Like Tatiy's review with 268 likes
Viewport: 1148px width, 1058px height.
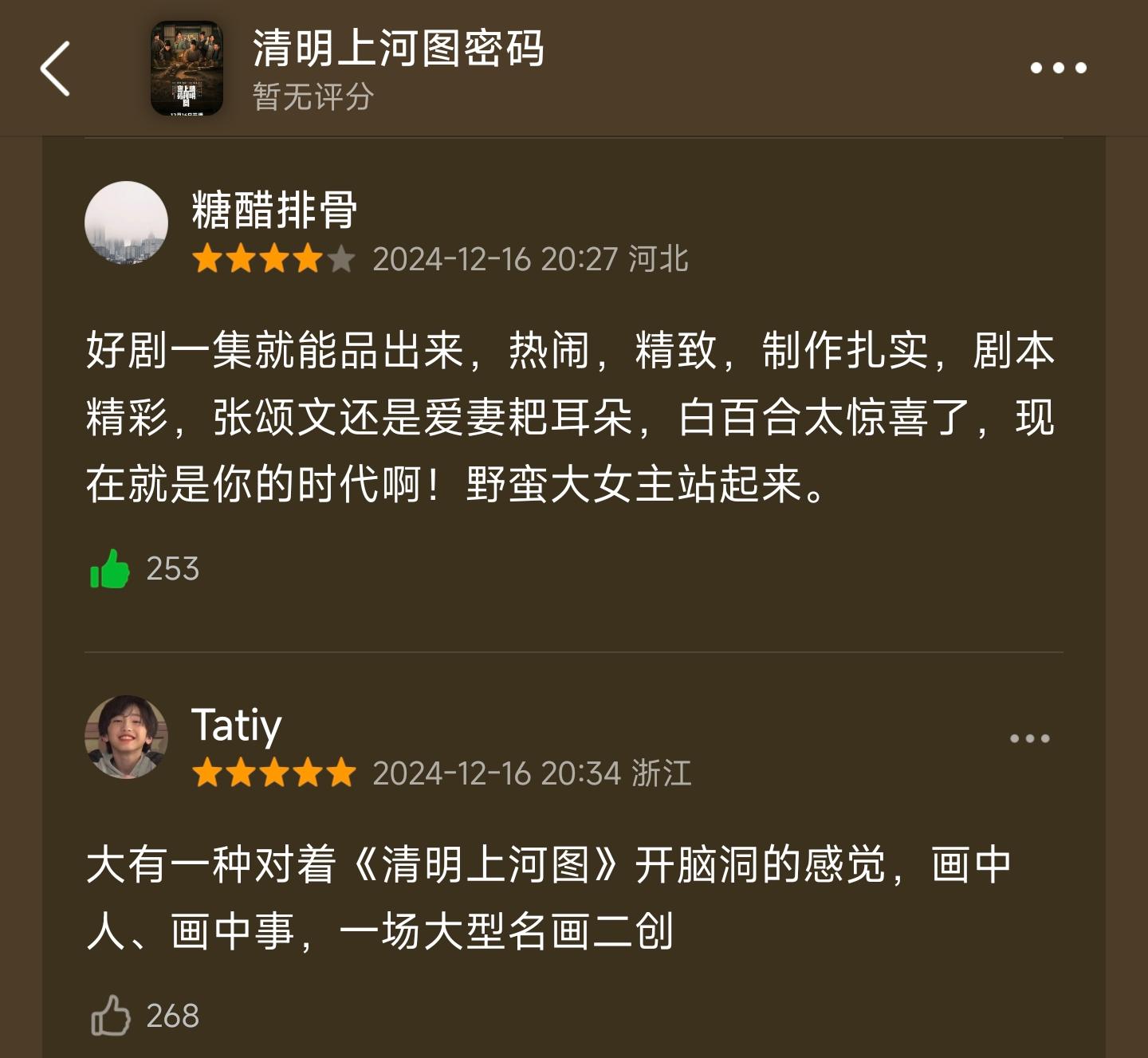[x=110, y=1016]
